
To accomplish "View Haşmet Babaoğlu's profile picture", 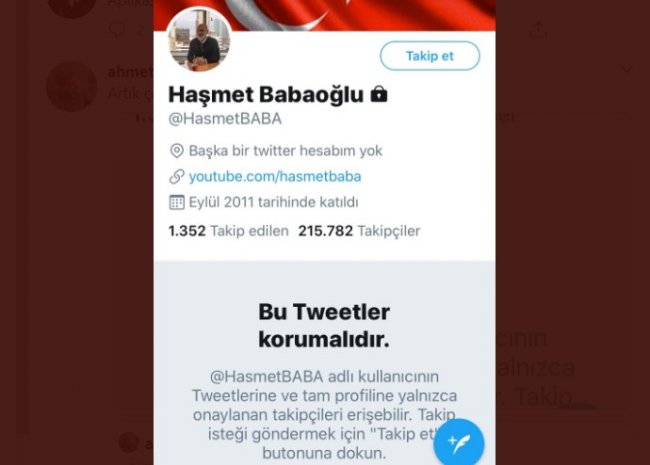I will (198, 40).
